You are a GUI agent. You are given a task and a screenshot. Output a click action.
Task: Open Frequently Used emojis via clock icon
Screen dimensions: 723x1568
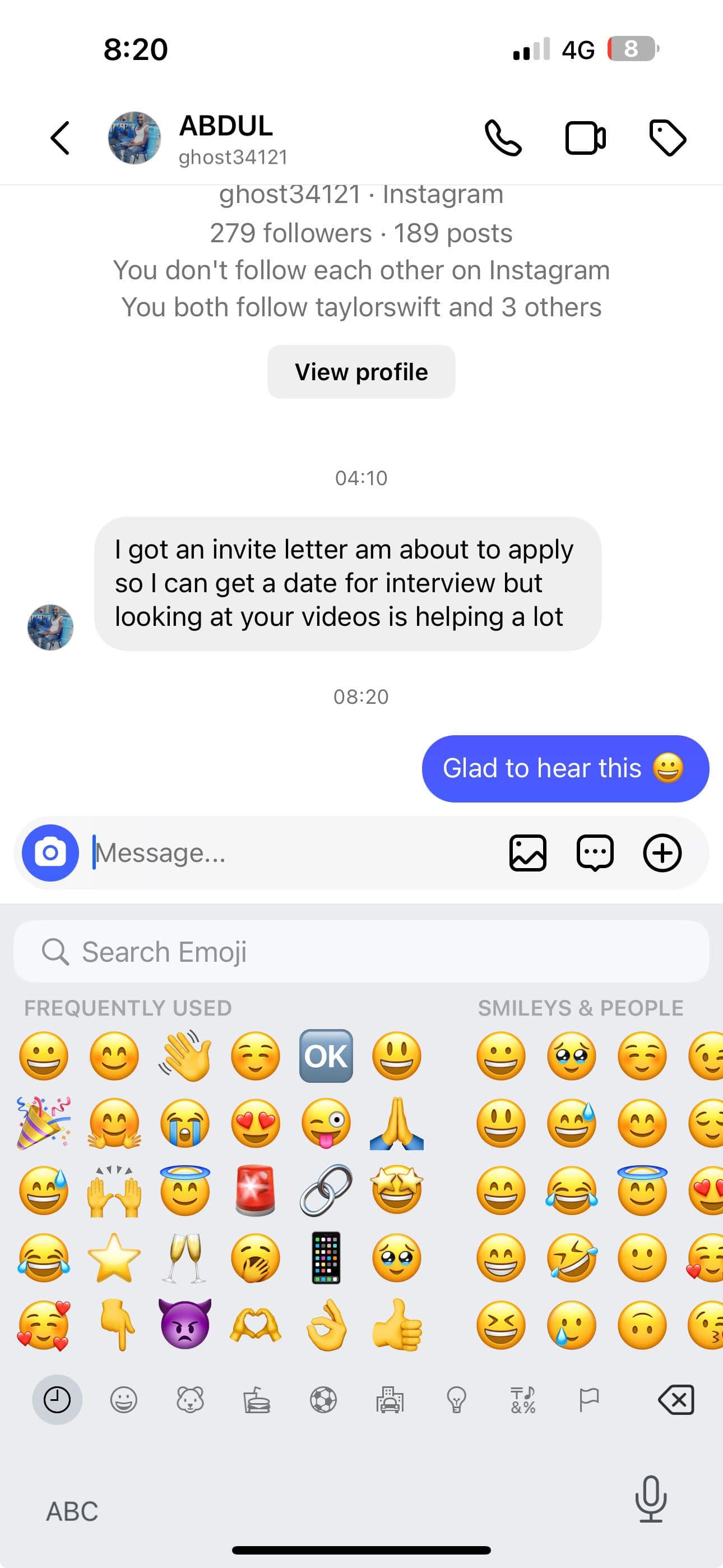tap(57, 1399)
